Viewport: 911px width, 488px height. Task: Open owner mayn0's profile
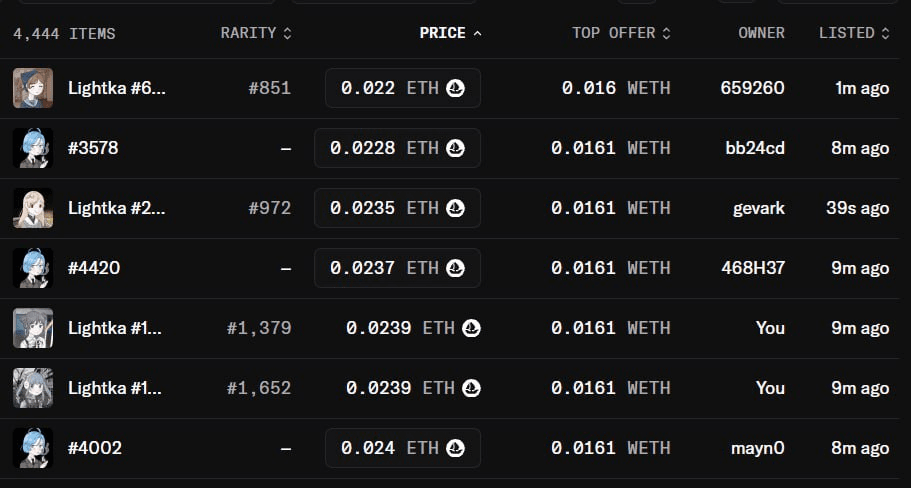(x=758, y=448)
